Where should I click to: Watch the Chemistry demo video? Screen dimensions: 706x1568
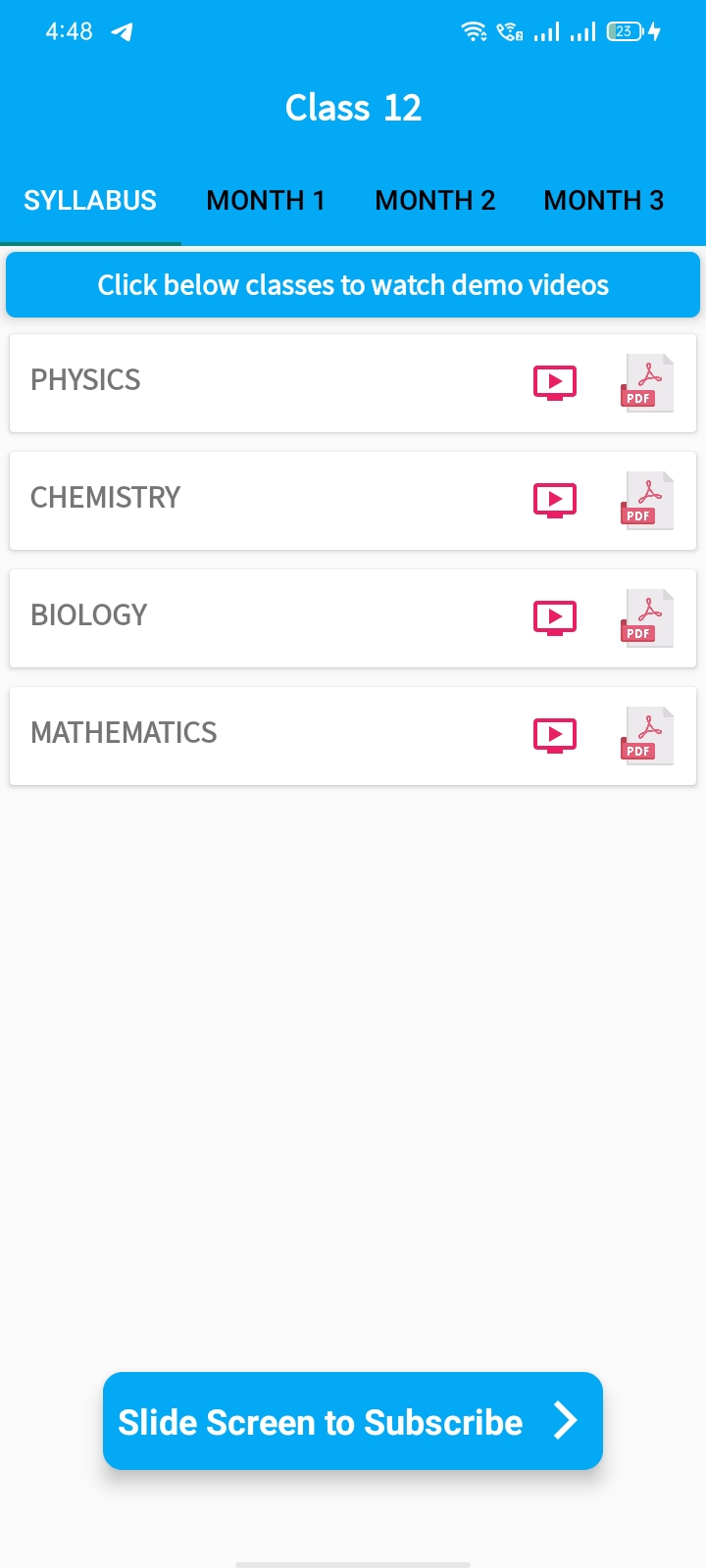(x=555, y=500)
